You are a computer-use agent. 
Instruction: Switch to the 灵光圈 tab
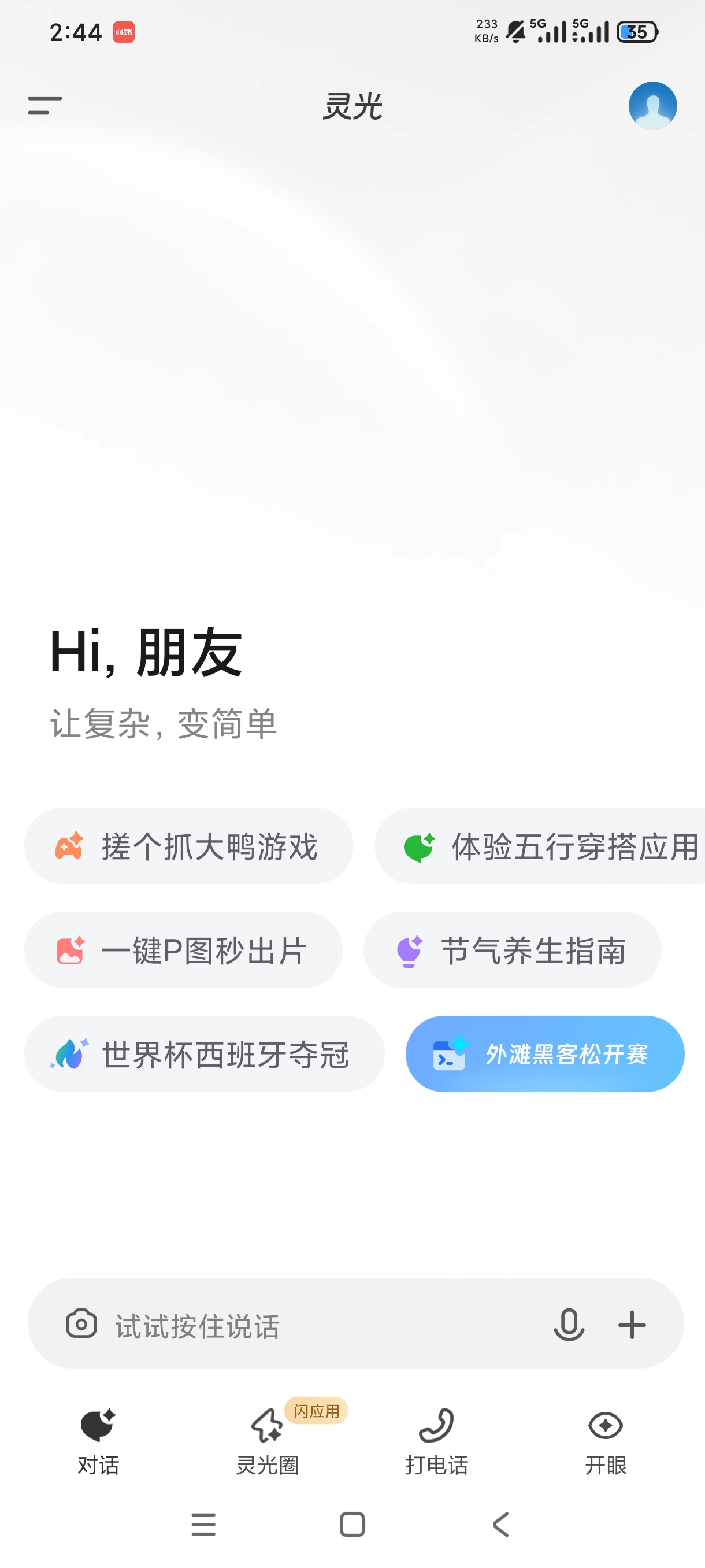click(267, 1442)
